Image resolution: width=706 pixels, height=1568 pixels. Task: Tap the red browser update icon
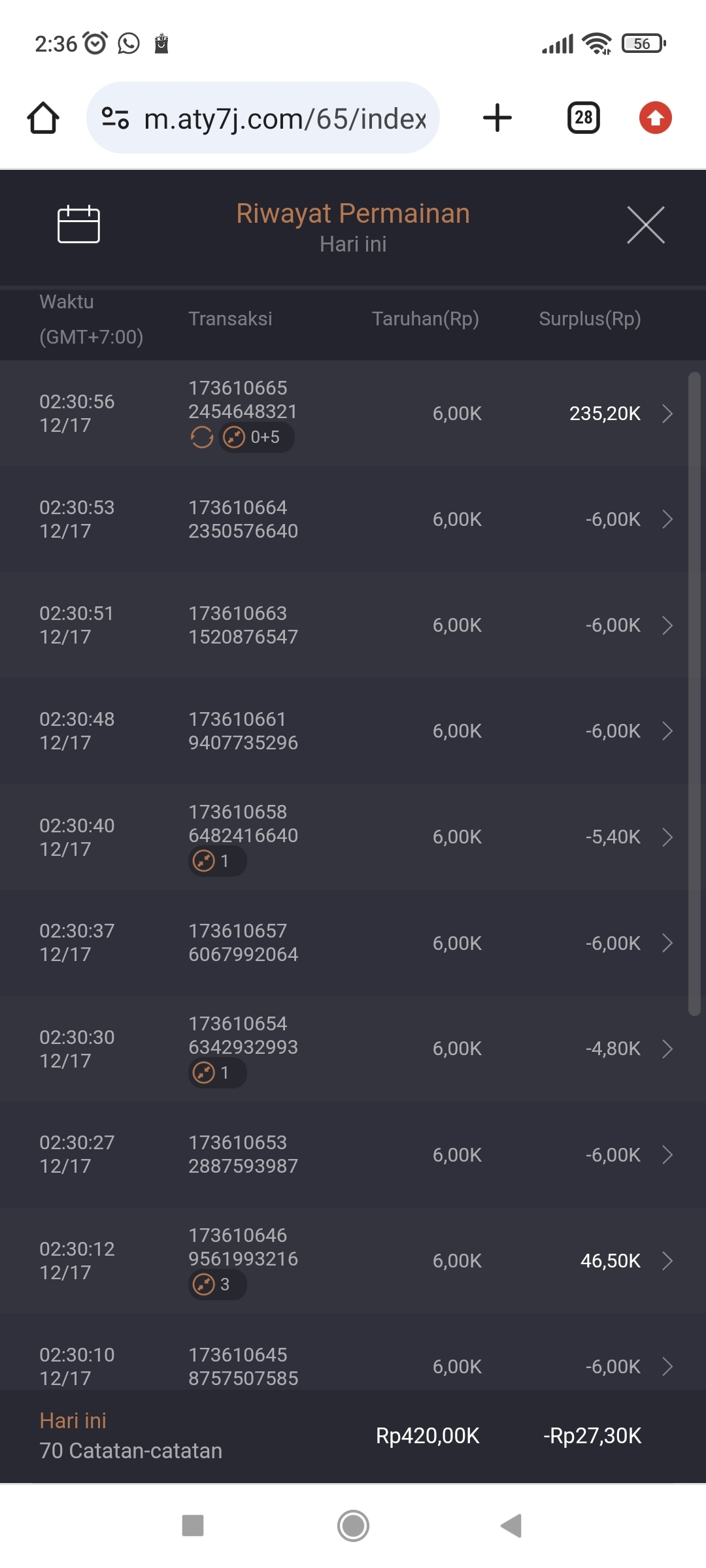click(x=655, y=118)
